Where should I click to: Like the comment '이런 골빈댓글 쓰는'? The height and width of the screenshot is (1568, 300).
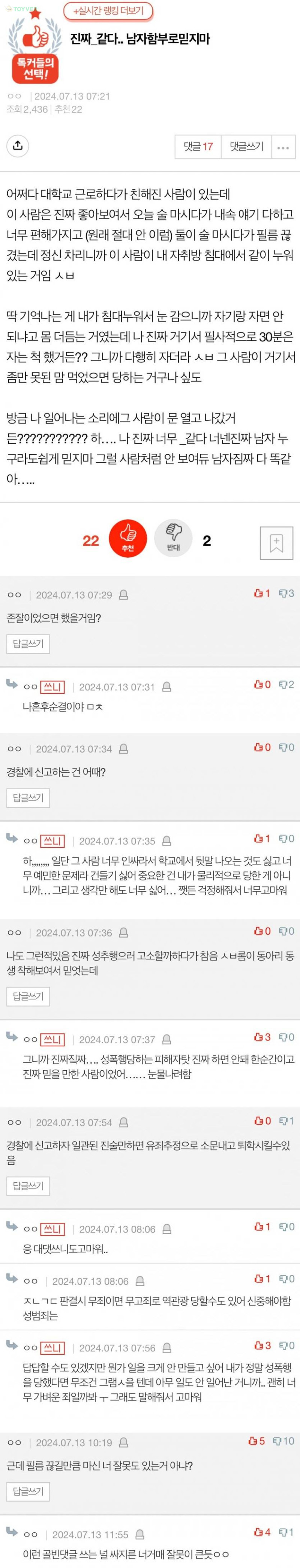(262, 1532)
